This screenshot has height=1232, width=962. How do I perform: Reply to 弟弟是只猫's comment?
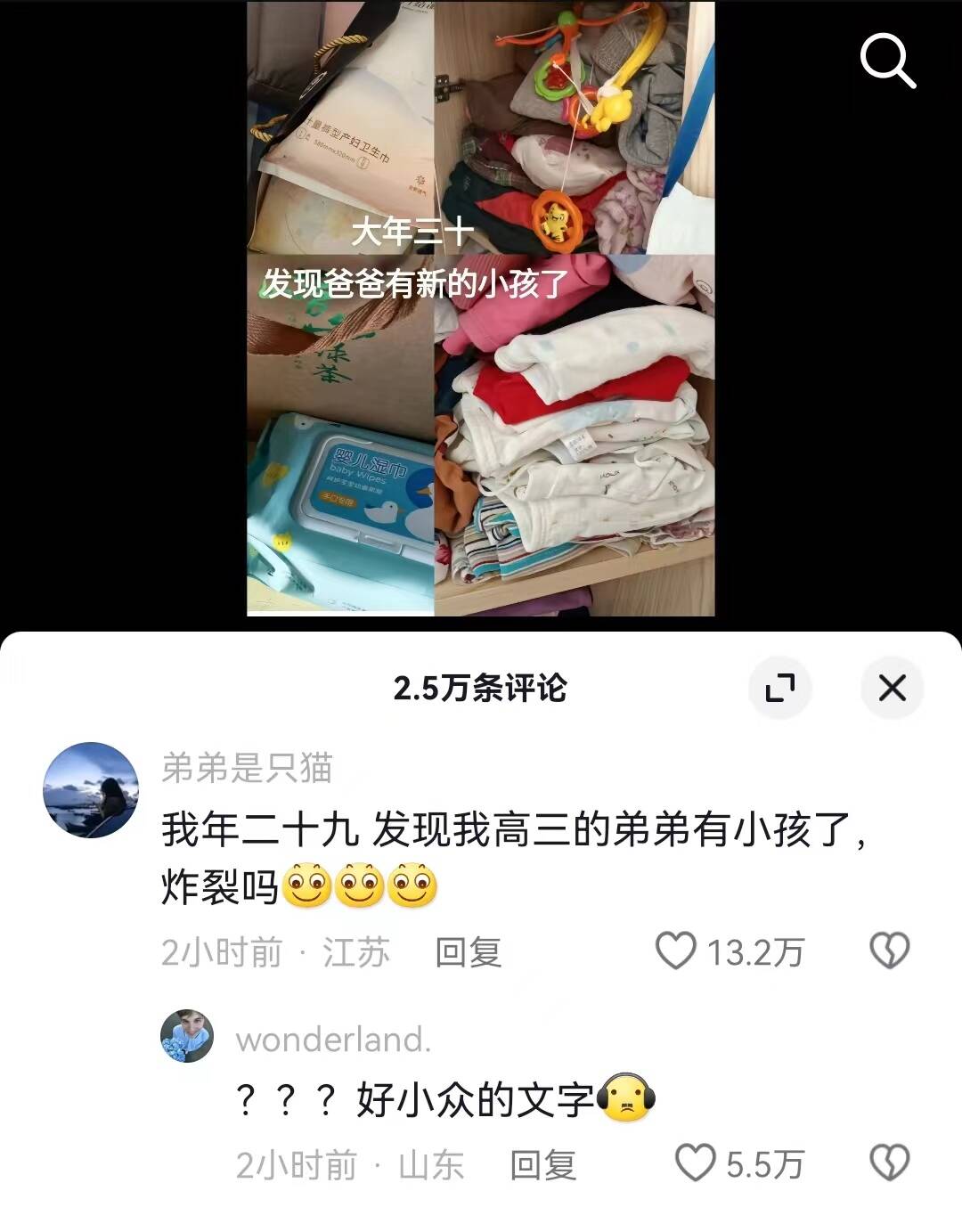click(468, 952)
